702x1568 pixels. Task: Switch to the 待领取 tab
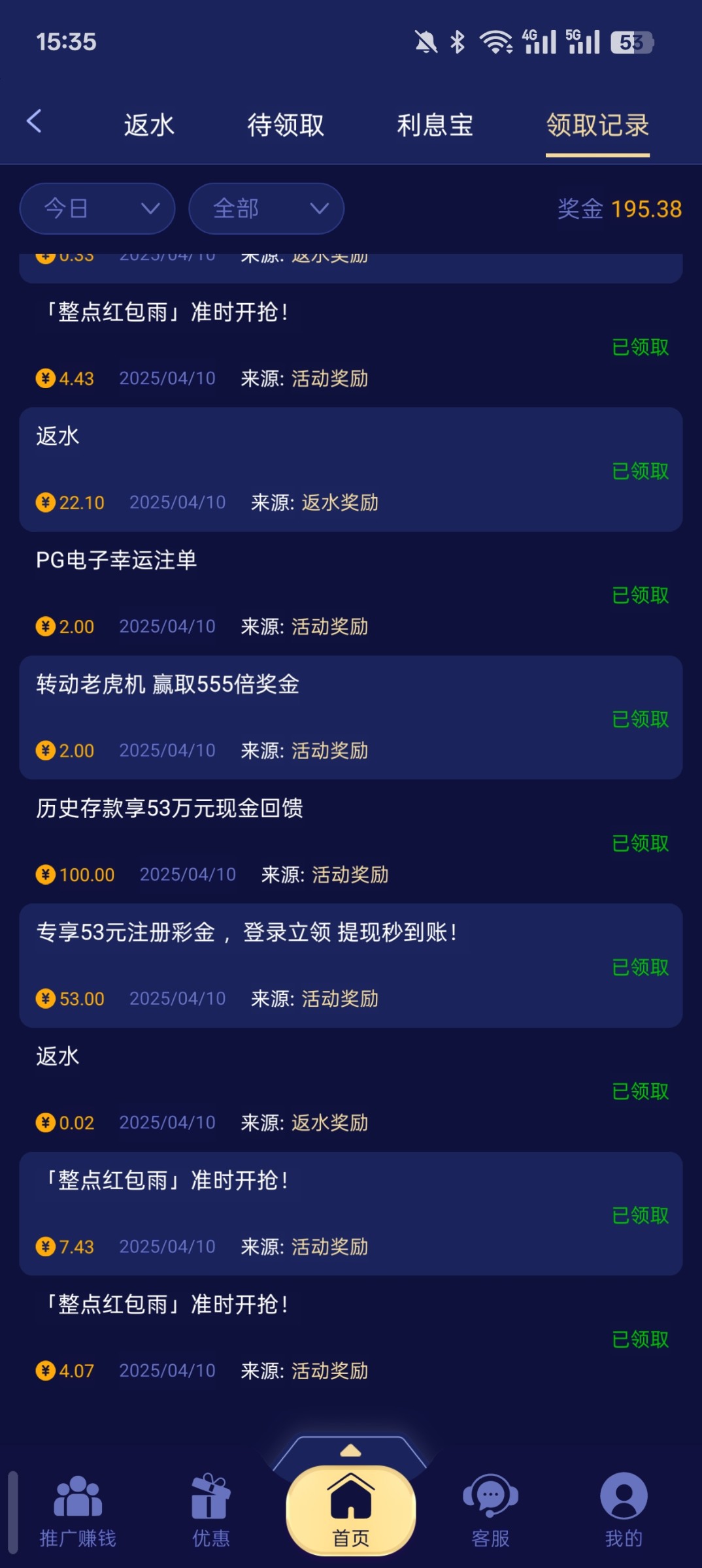click(286, 125)
